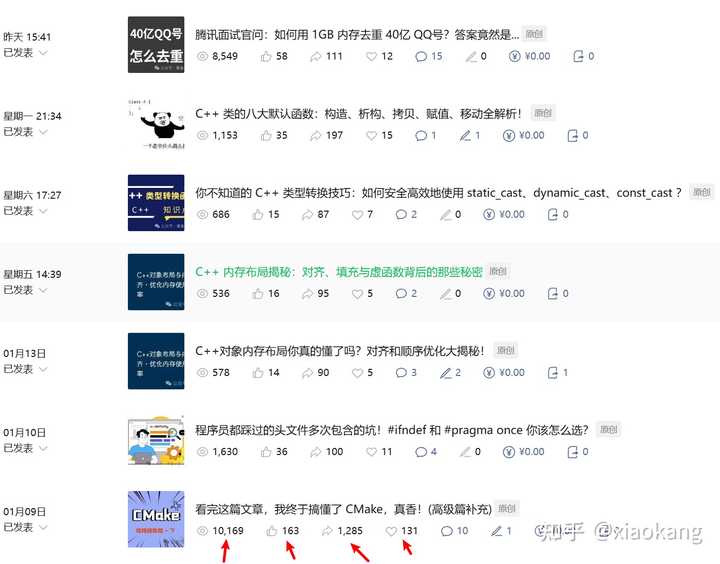Tap the CMake cover thumbnail
The height and width of the screenshot is (564, 720).
tap(156, 519)
